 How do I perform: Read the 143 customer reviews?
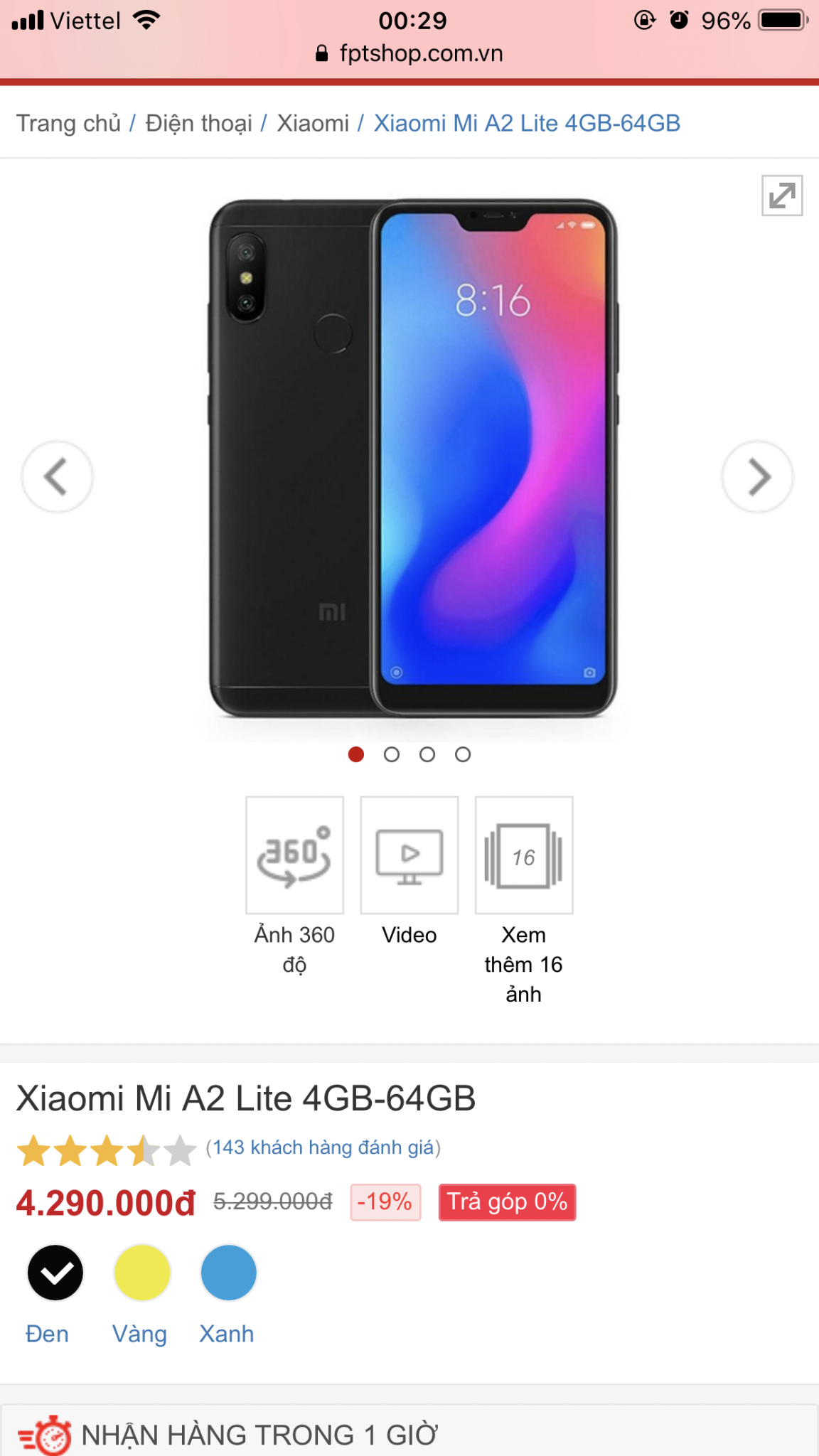323,1147
